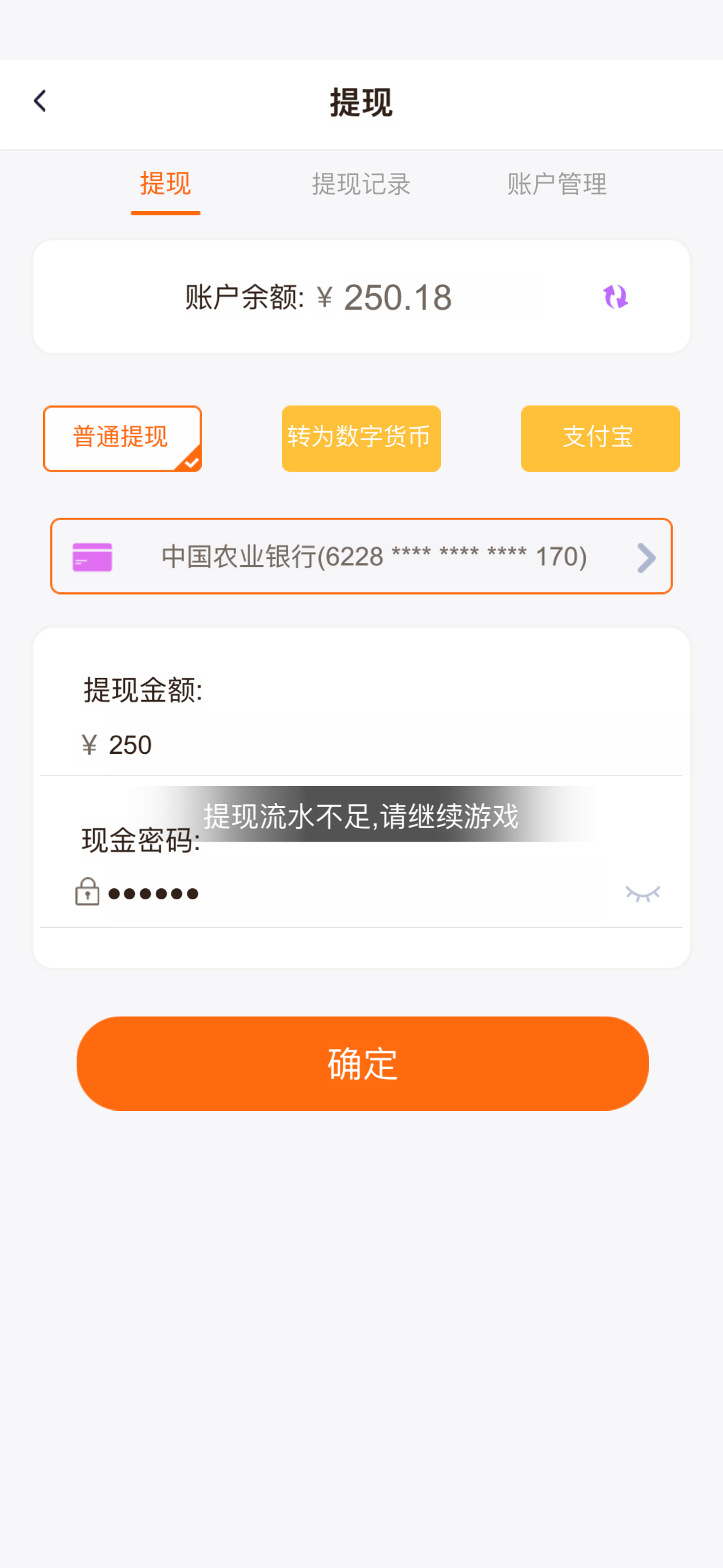Show the hidden cash password
Image resolution: width=723 pixels, height=1568 pixels.
tap(642, 894)
